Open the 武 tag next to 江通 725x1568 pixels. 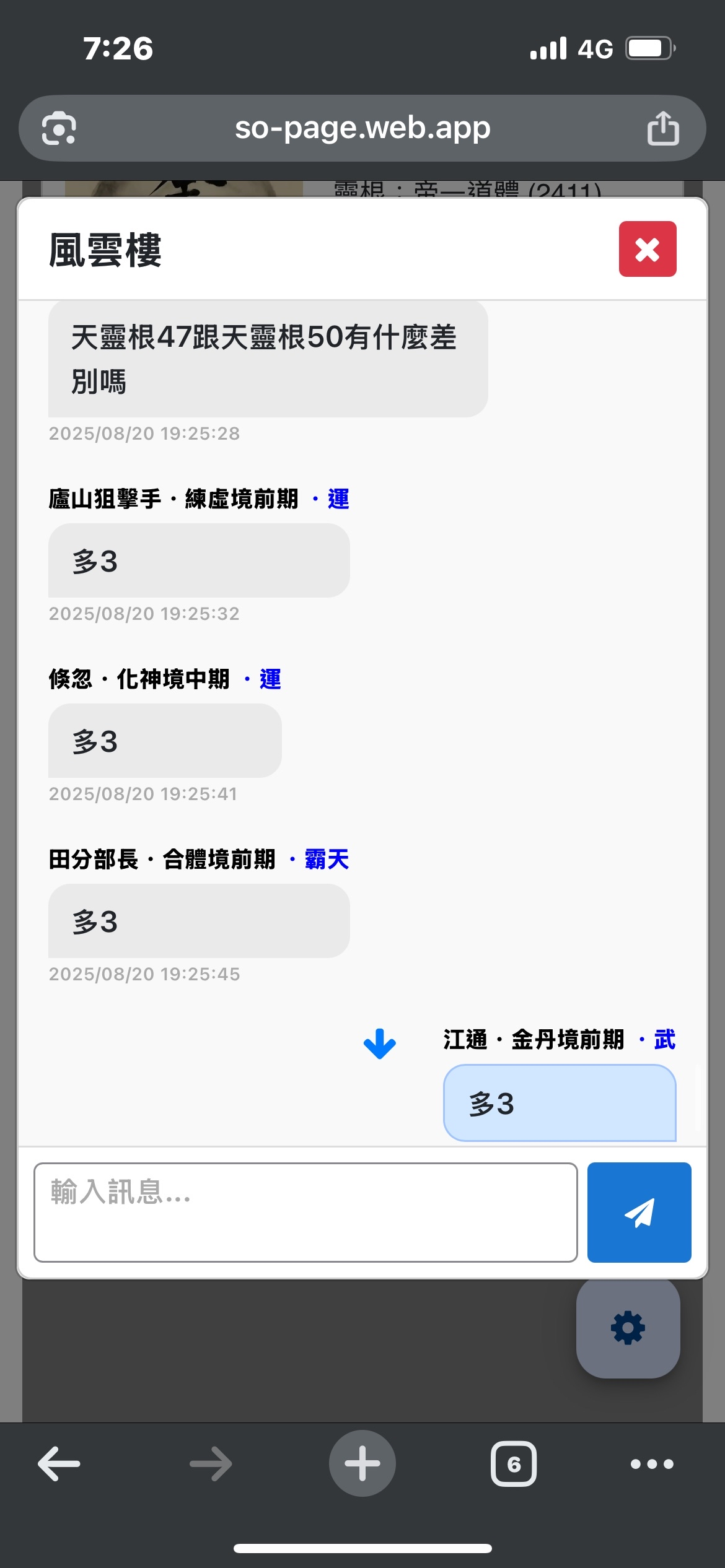[664, 1040]
